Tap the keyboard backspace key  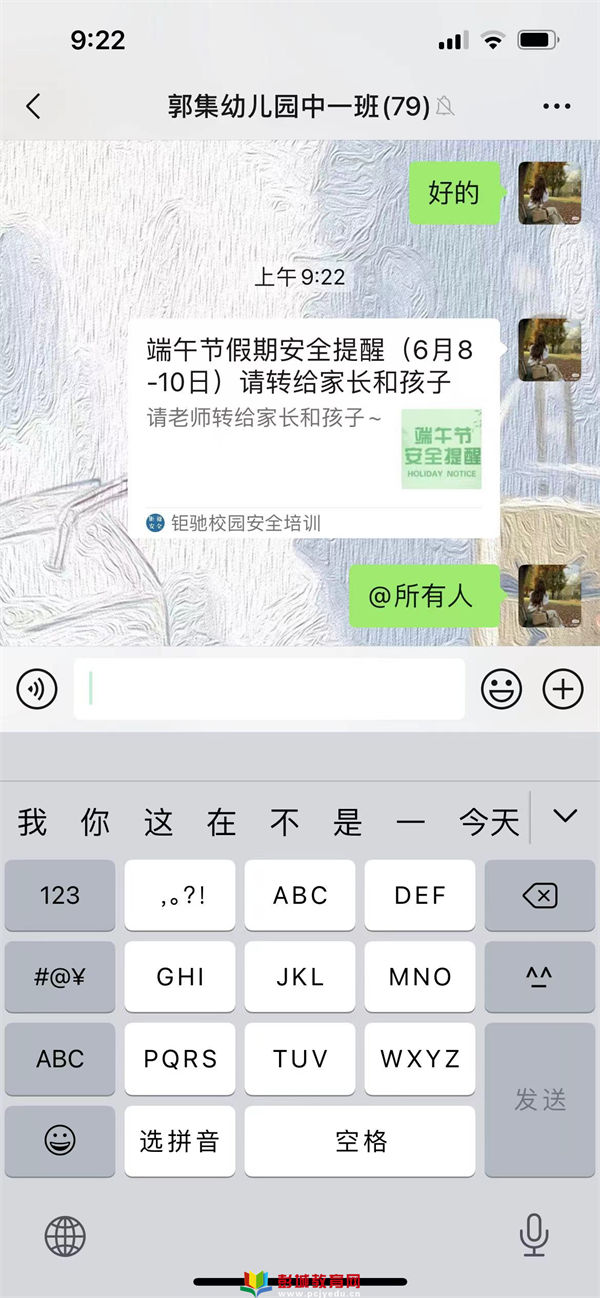[x=540, y=896]
